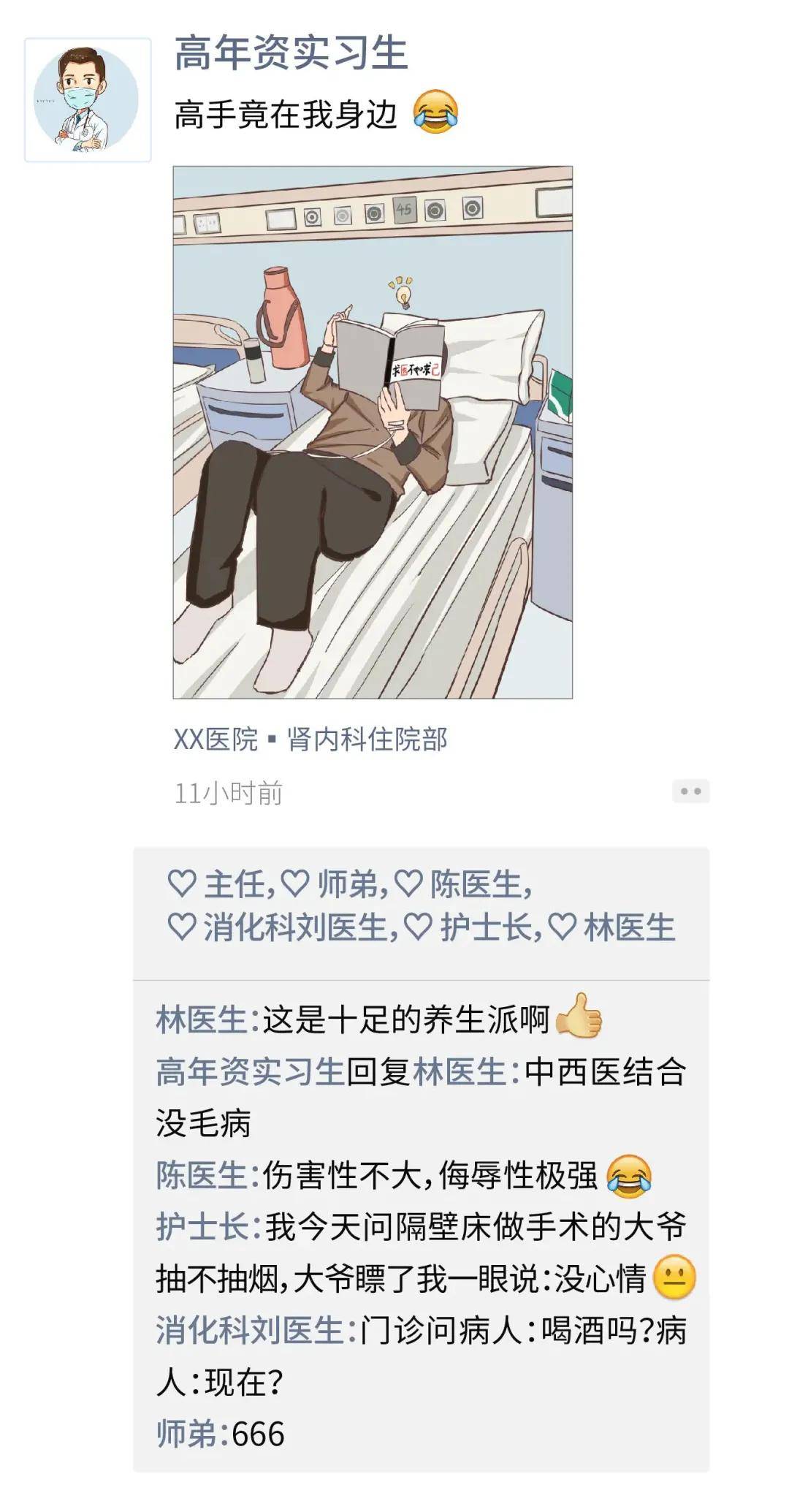View the hospital bed cartoon image
Image resolution: width=789 pixels, height=1512 pixels.
click(373, 432)
